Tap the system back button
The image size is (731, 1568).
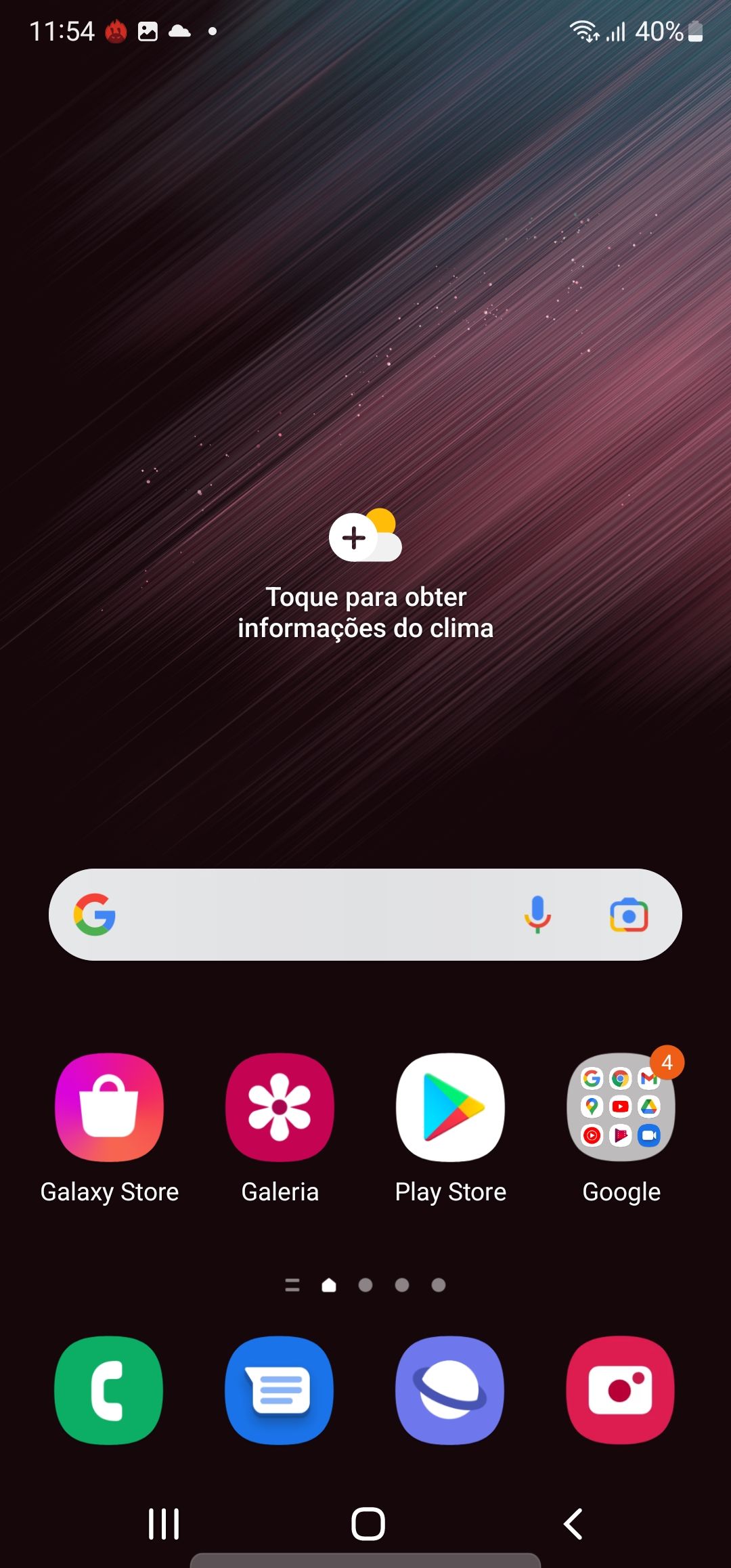point(573,1524)
